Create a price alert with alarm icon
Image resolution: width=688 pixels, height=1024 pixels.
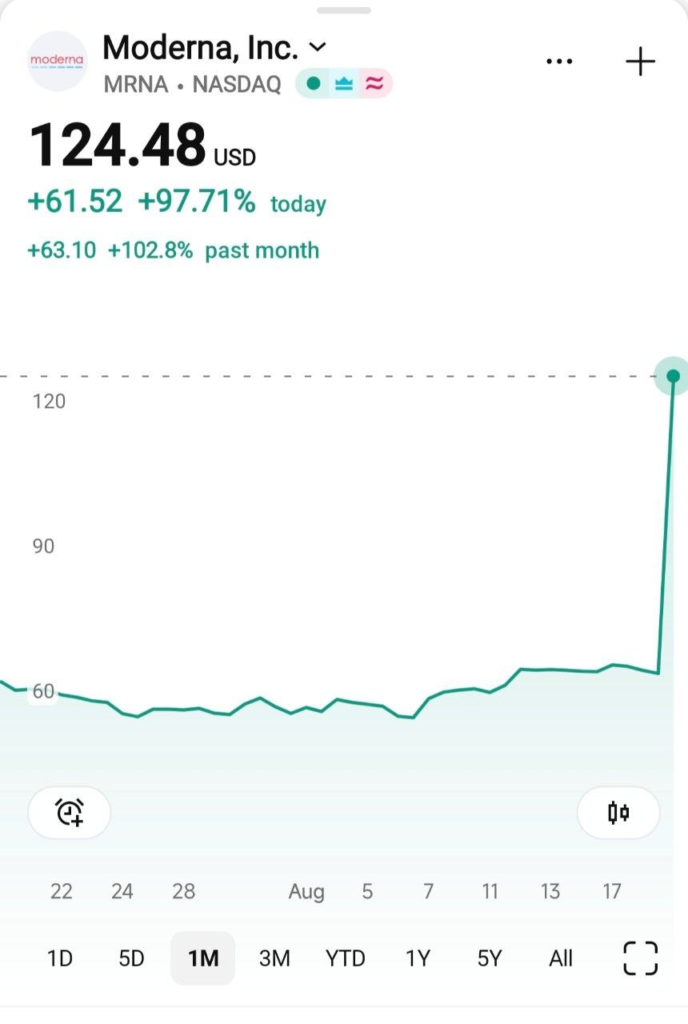click(x=69, y=812)
